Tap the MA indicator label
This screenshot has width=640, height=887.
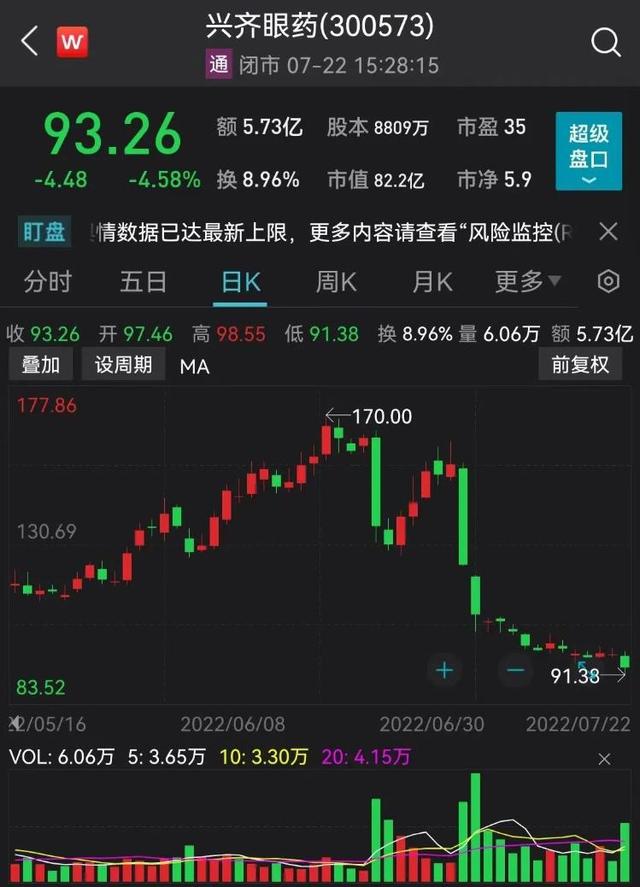194,366
